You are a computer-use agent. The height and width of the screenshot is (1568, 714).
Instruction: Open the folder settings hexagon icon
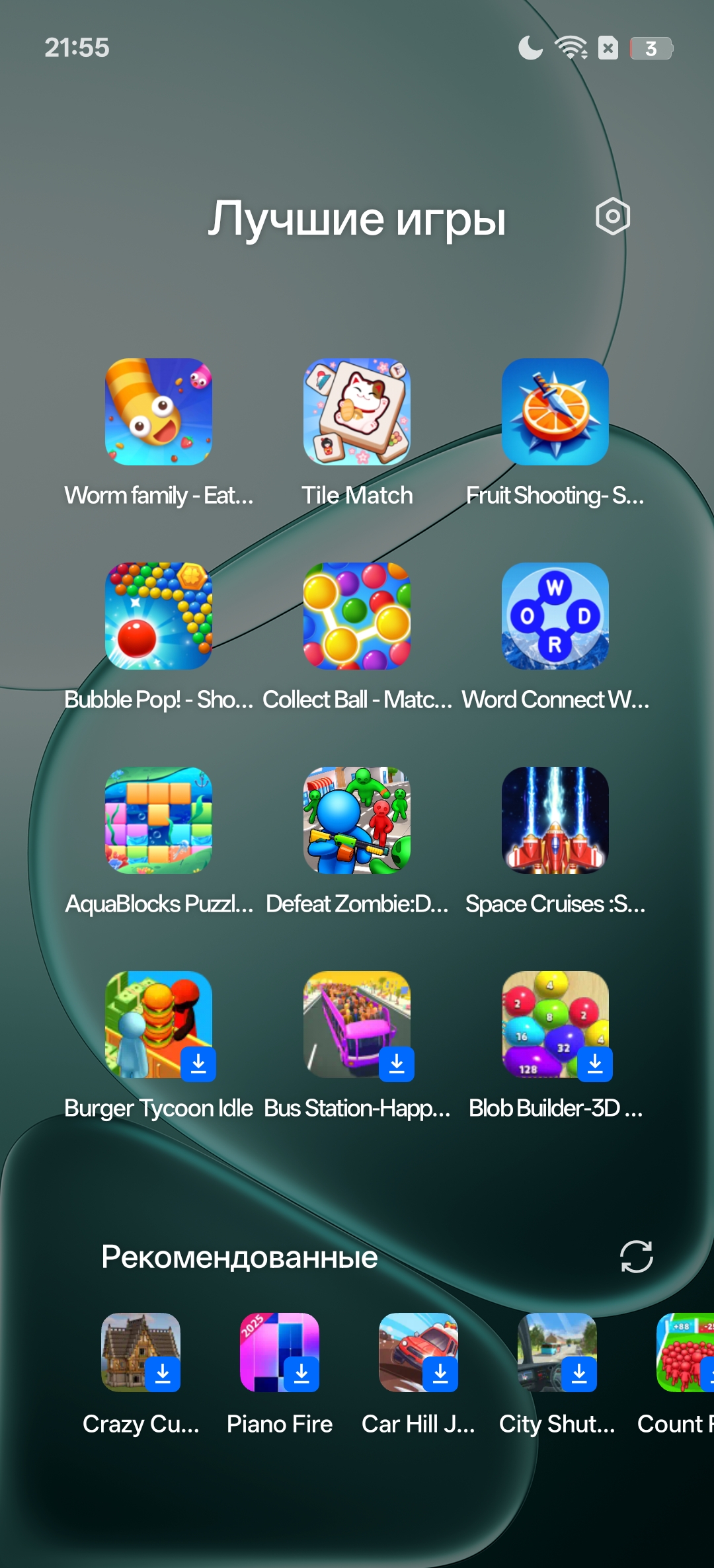(612, 216)
